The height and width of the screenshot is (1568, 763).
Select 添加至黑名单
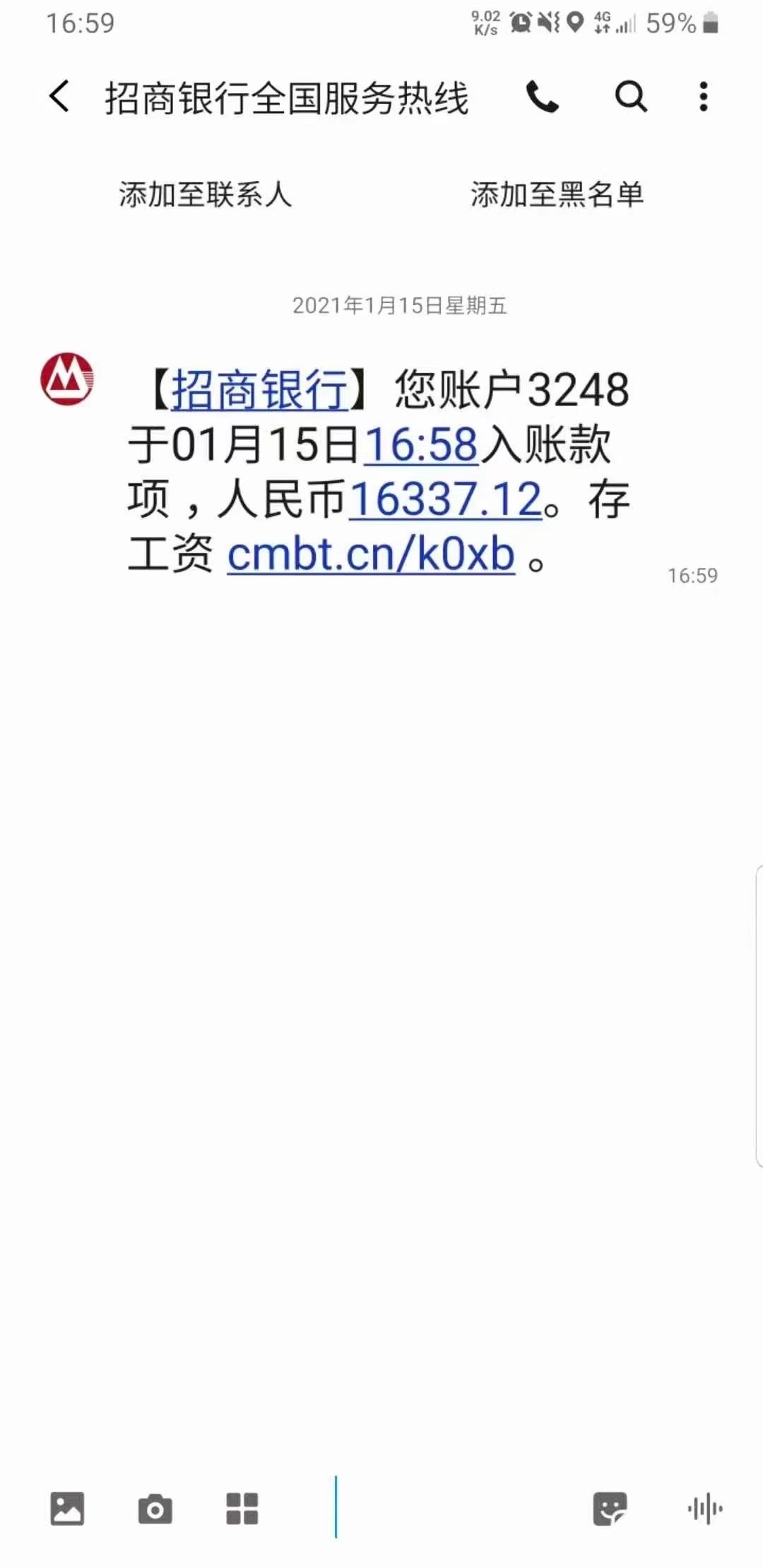(x=557, y=194)
